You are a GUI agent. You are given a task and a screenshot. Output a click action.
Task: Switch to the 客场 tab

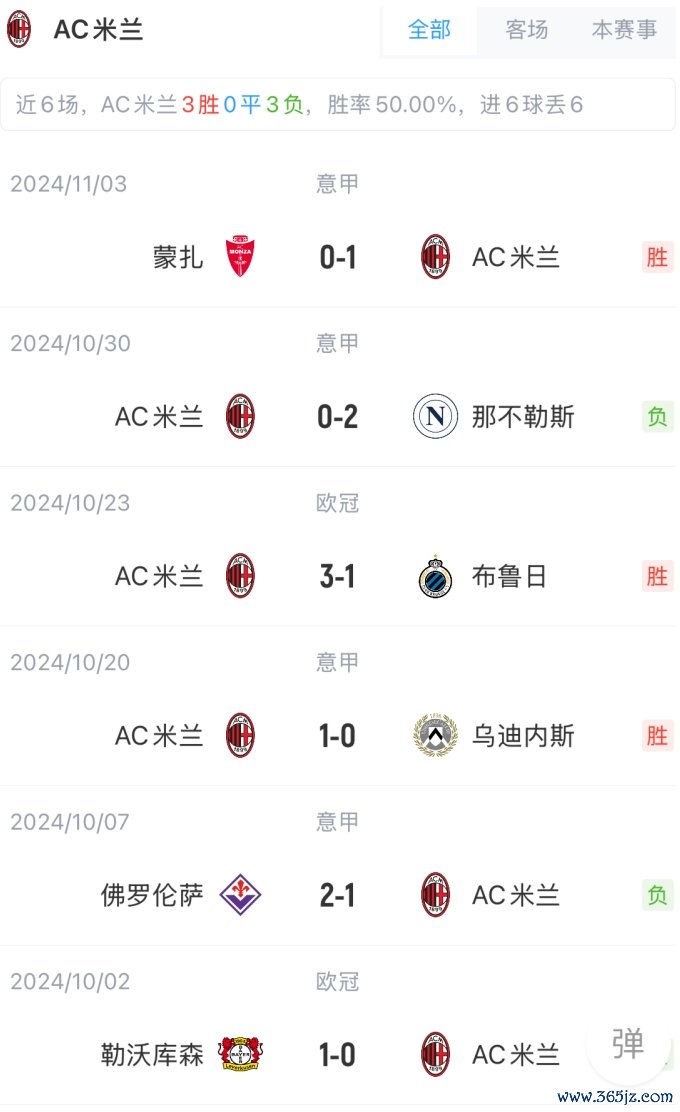tap(526, 30)
